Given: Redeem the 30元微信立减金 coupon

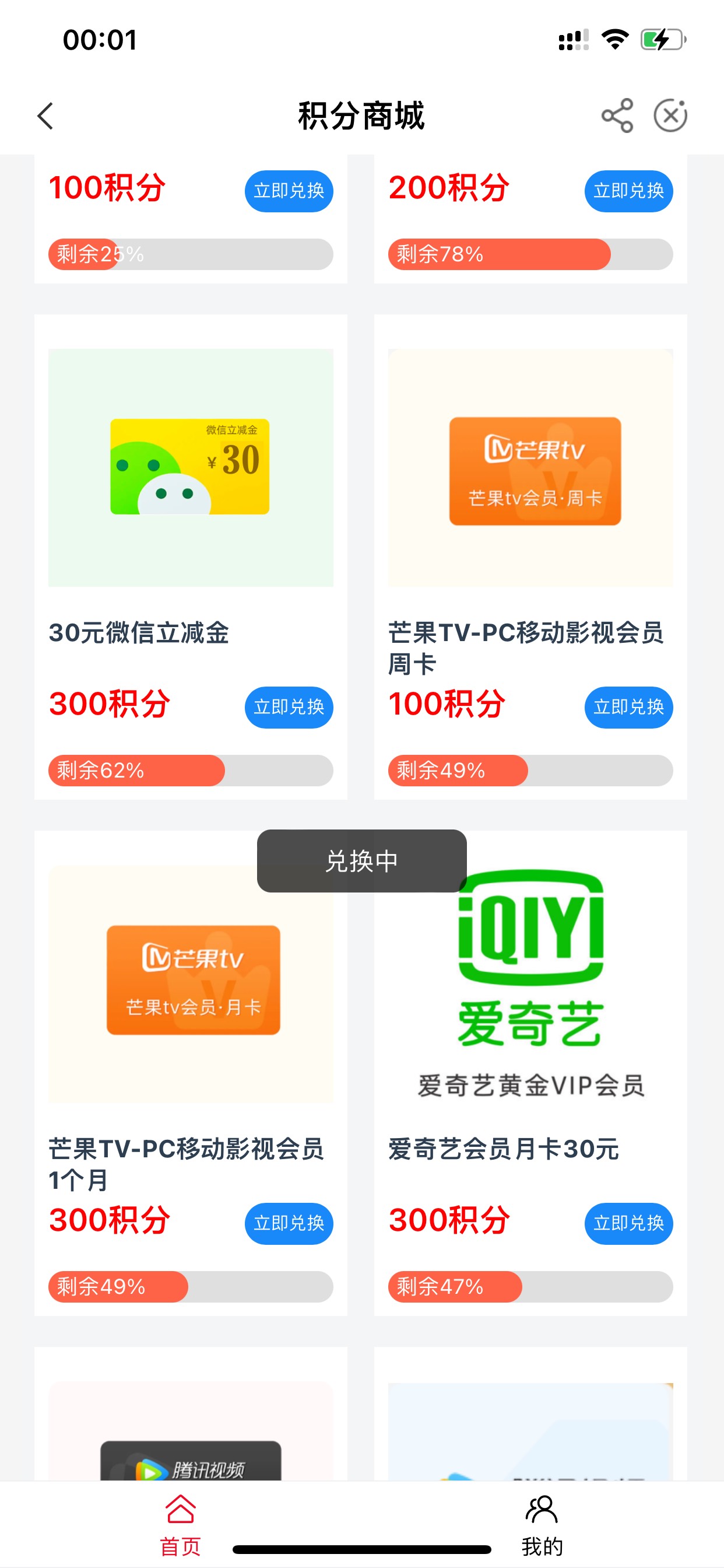Looking at the screenshot, I should 289,708.
